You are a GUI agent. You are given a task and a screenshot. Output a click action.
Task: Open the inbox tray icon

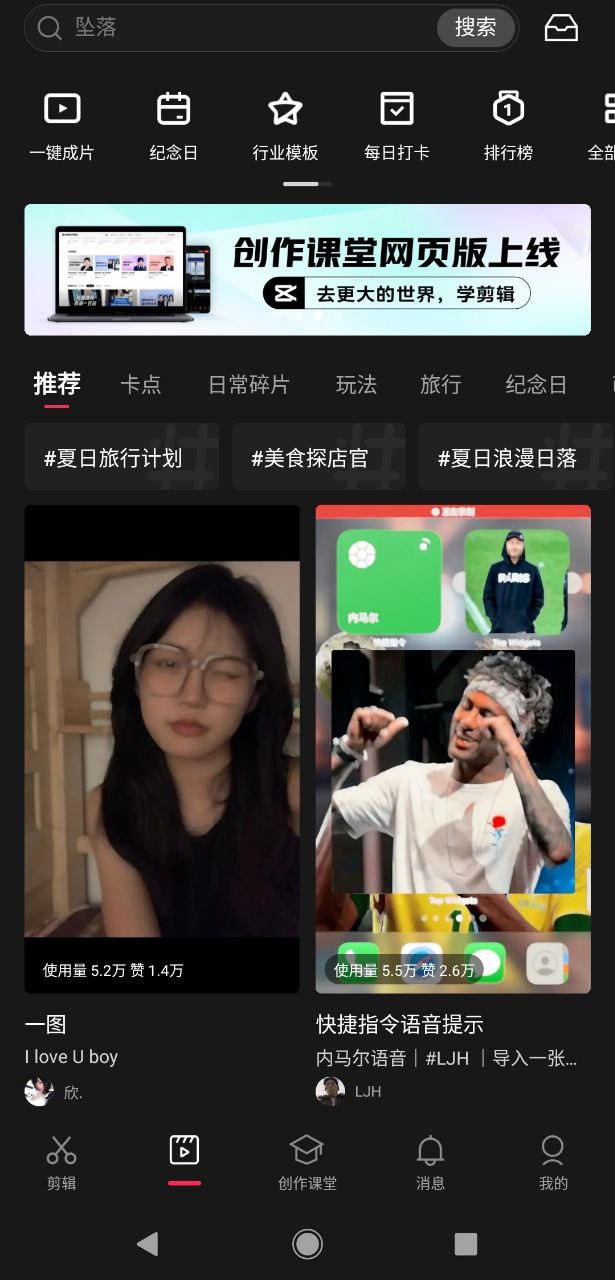click(561, 28)
